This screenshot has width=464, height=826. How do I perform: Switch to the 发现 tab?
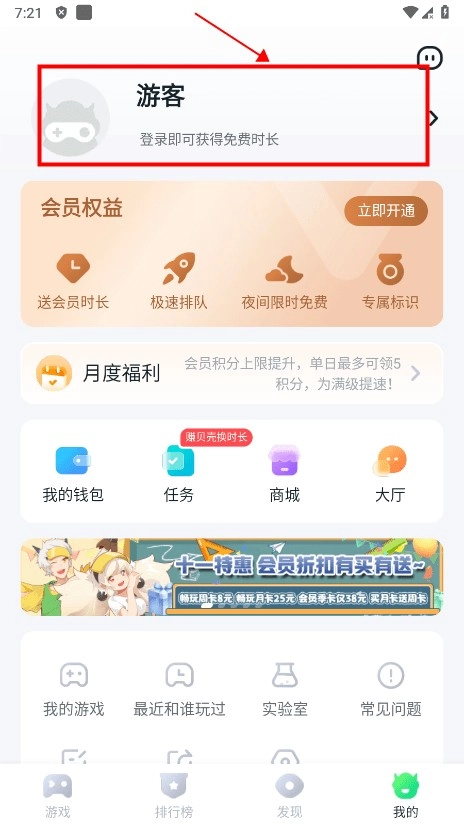pos(290,795)
